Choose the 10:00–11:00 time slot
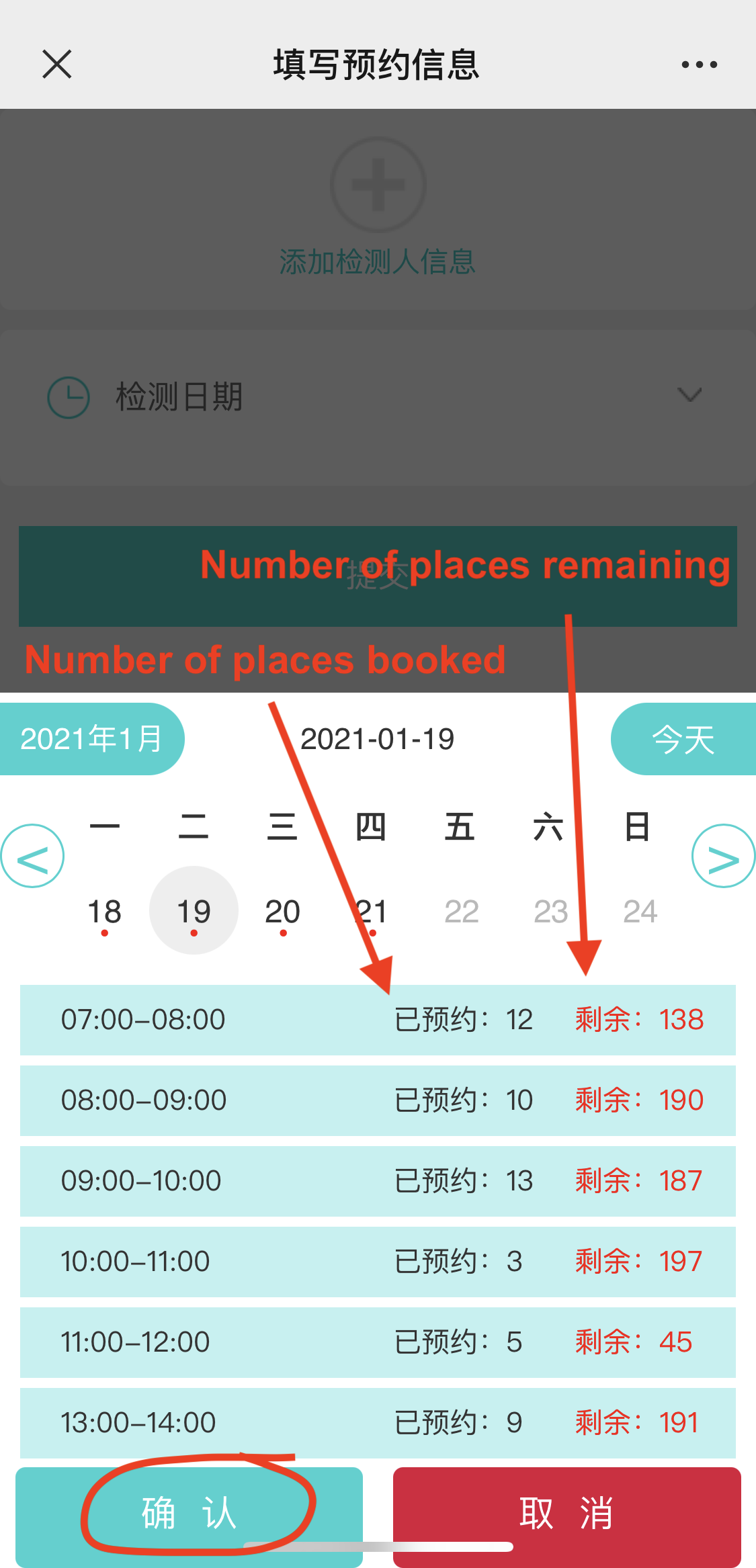The width and height of the screenshot is (756, 1568). click(x=378, y=1262)
